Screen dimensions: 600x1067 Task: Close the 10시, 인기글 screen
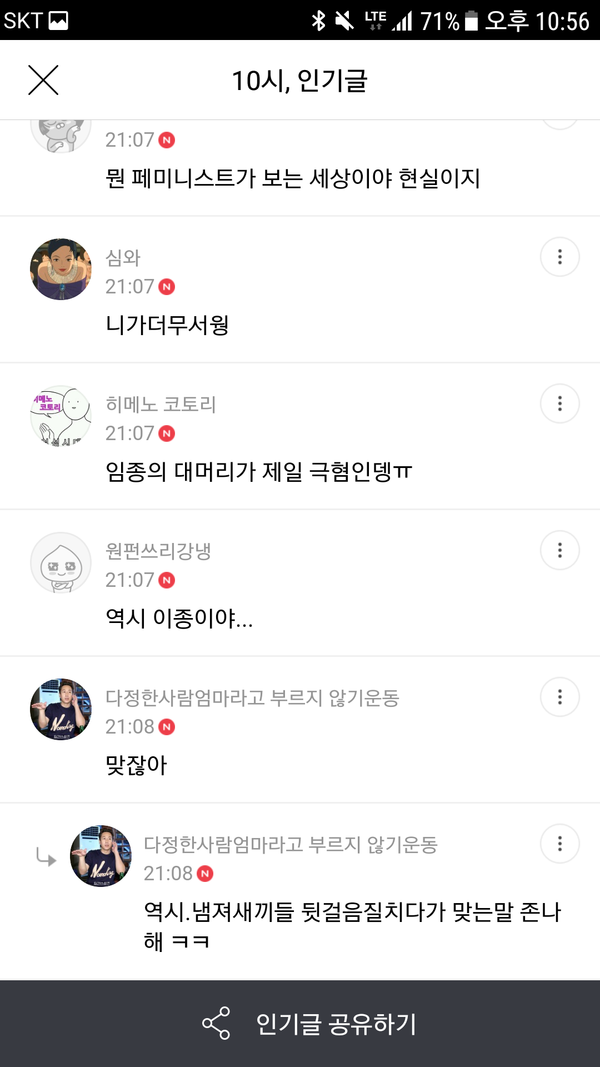point(43,80)
